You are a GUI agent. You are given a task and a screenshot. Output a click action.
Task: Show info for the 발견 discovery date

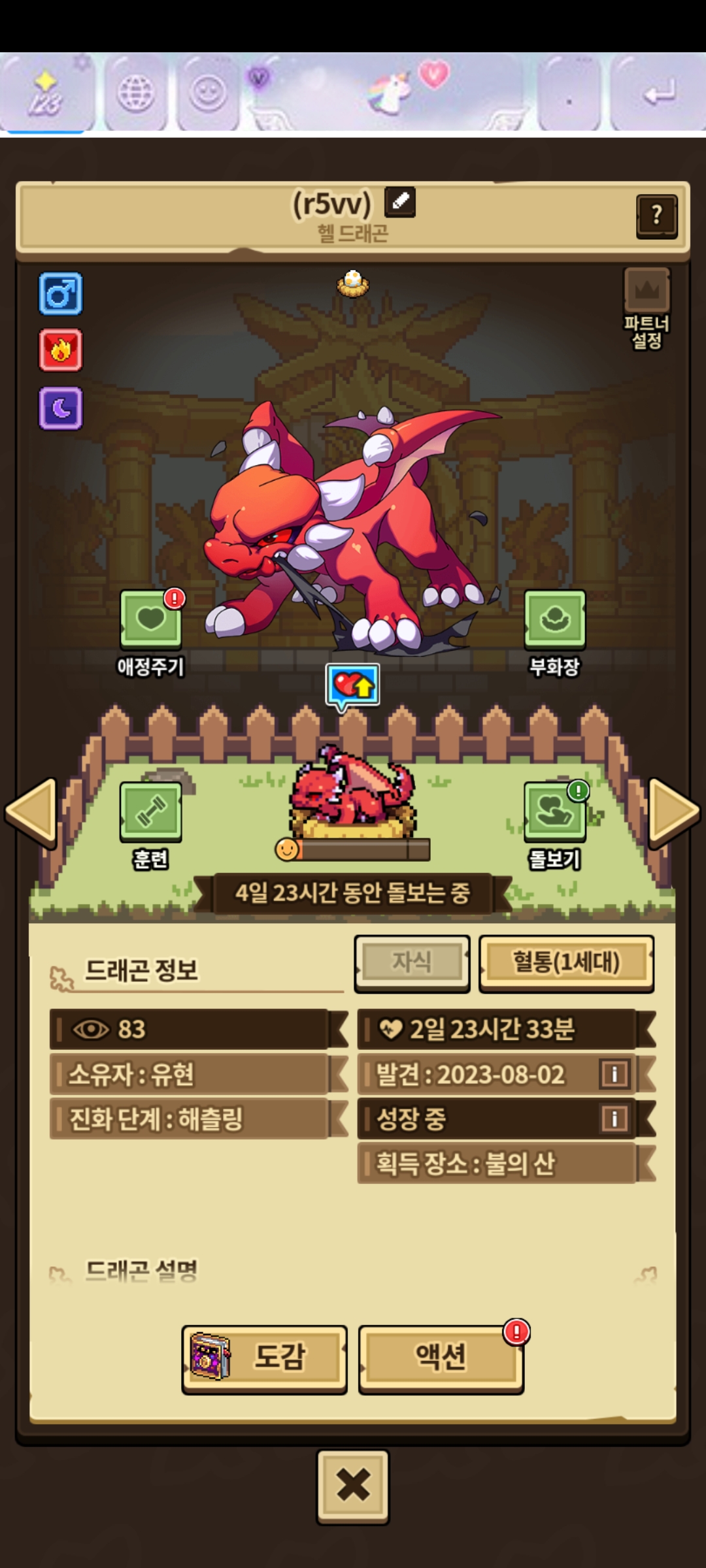[614, 1074]
